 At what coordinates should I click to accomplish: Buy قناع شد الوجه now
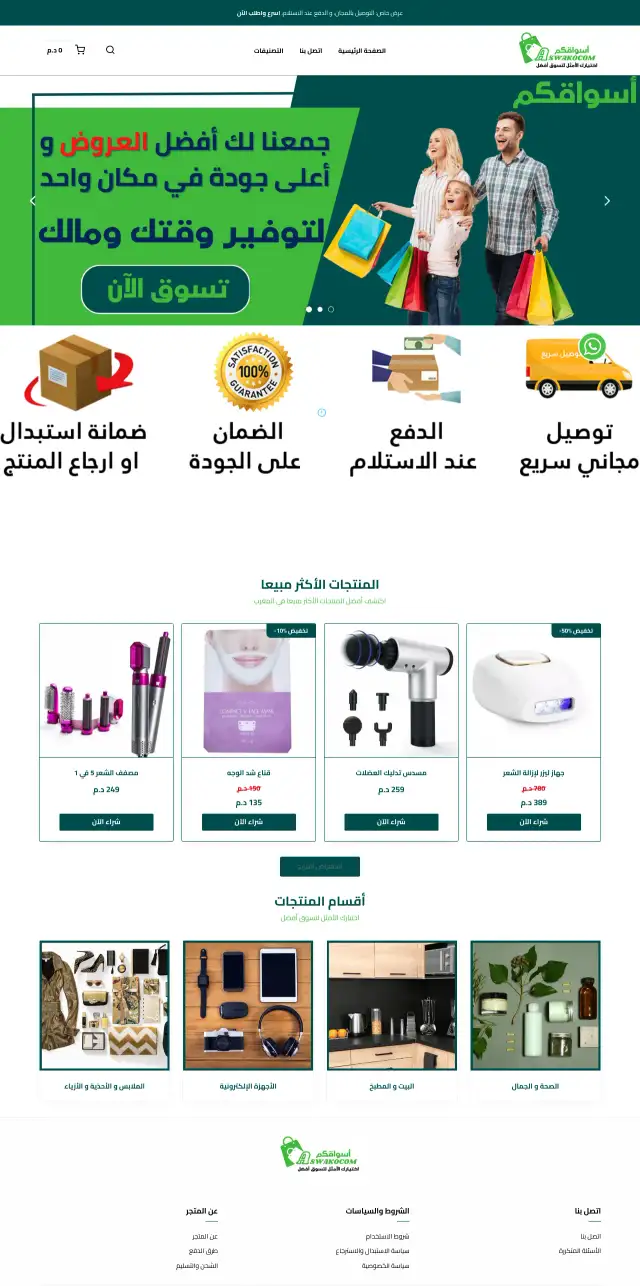point(248,822)
